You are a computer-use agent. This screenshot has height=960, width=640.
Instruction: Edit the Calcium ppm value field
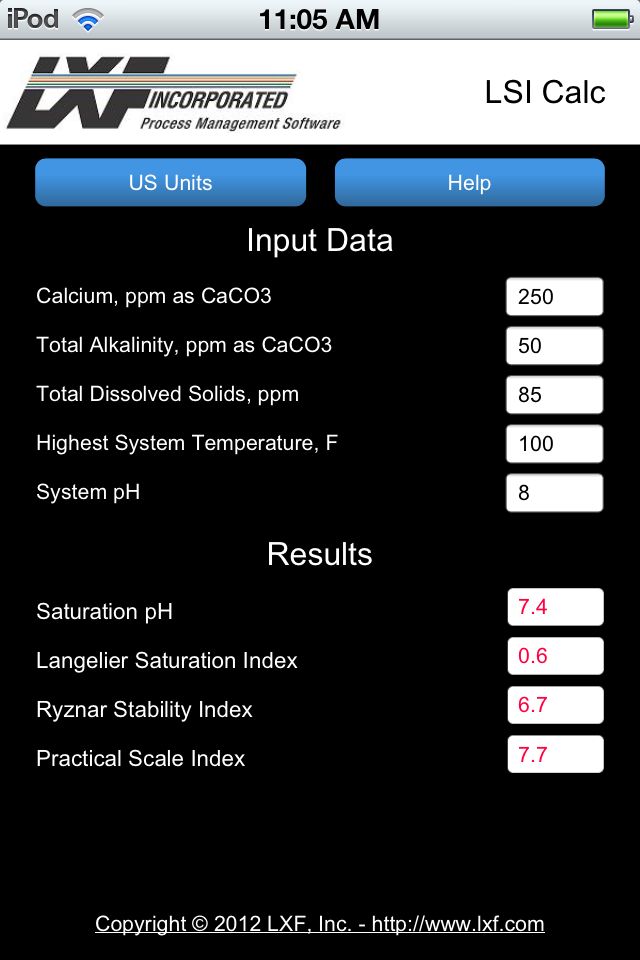click(554, 297)
